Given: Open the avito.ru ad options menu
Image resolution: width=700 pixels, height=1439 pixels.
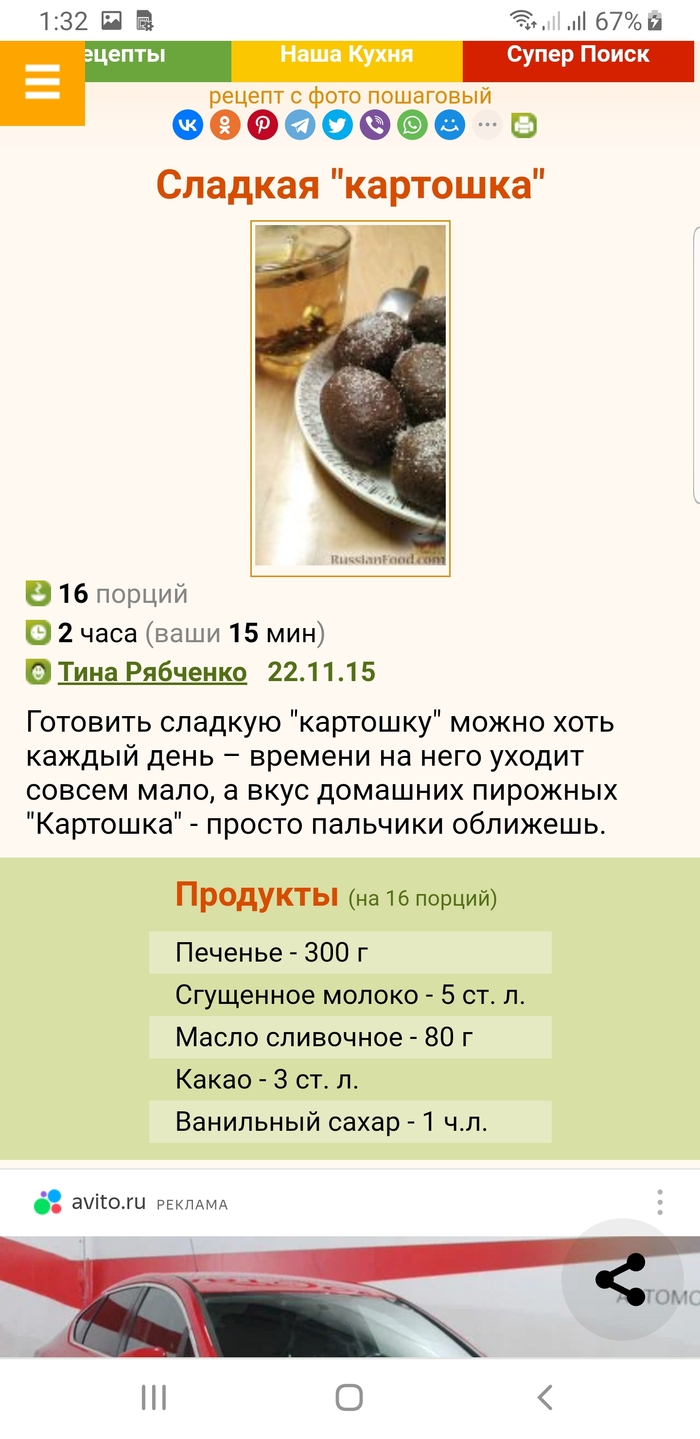Looking at the screenshot, I should point(660,1202).
